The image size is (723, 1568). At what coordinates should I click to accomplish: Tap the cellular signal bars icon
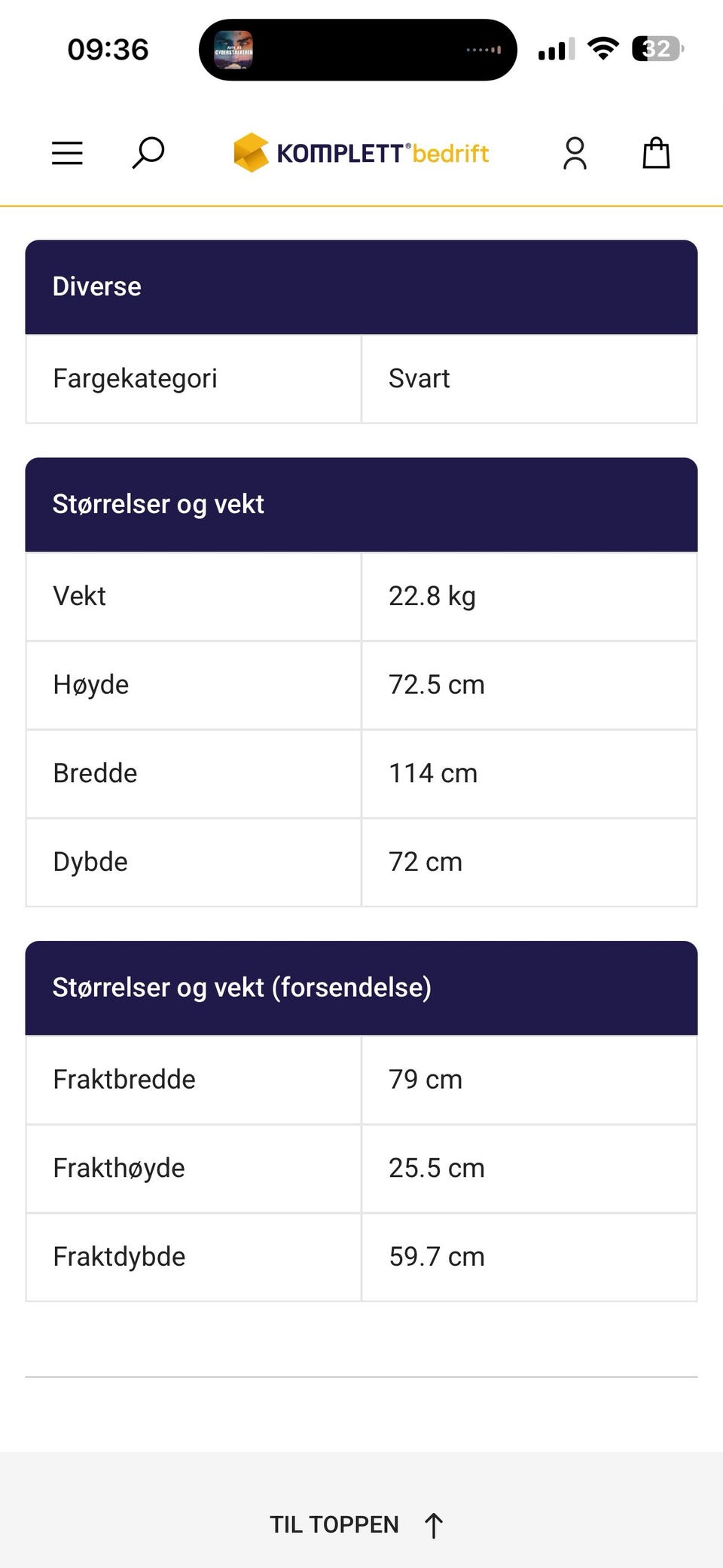556,48
